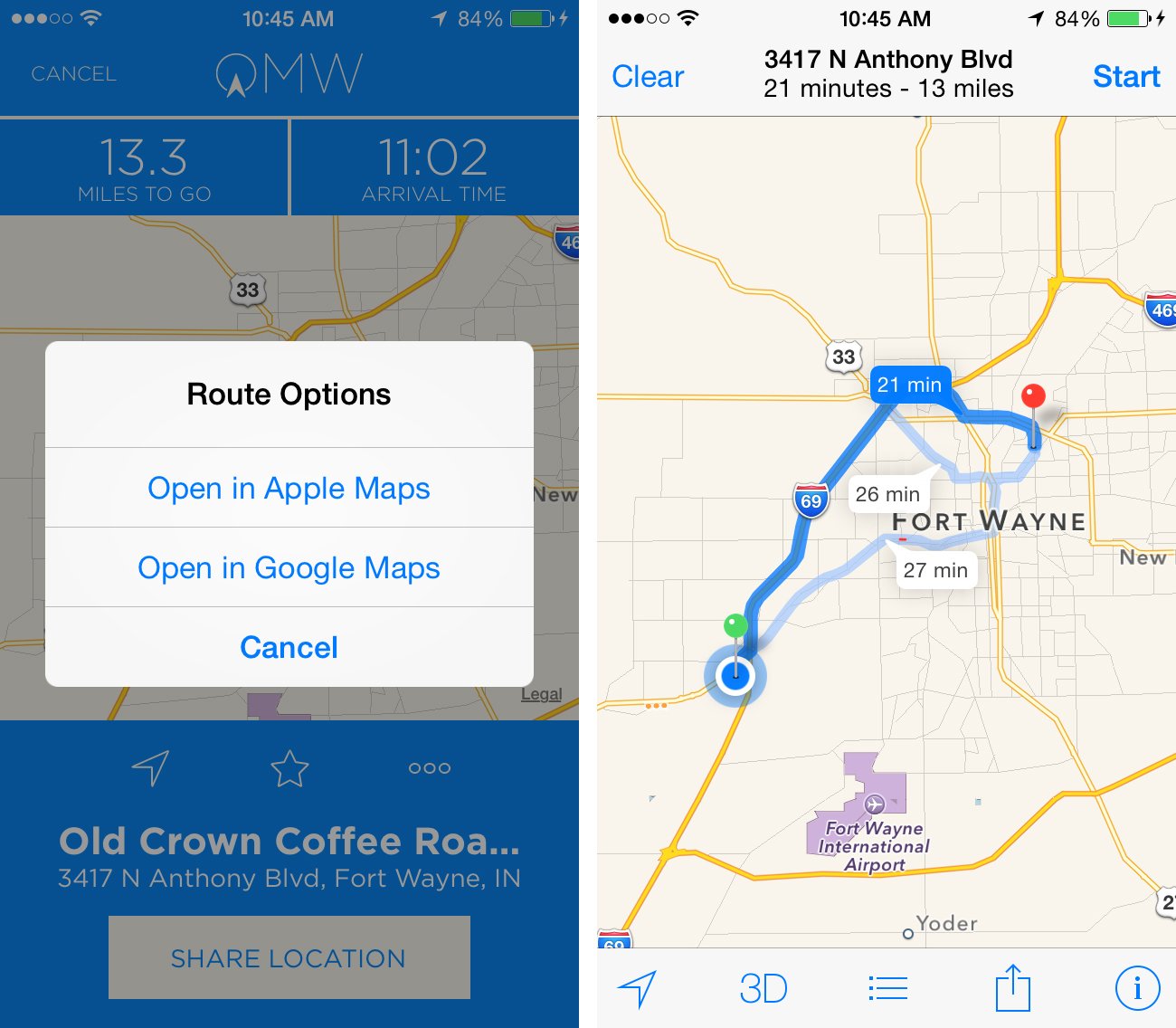Open the Legal link on the map
Image resolution: width=1176 pixels, height=1028 pixels.
click(x=541, y=694)
